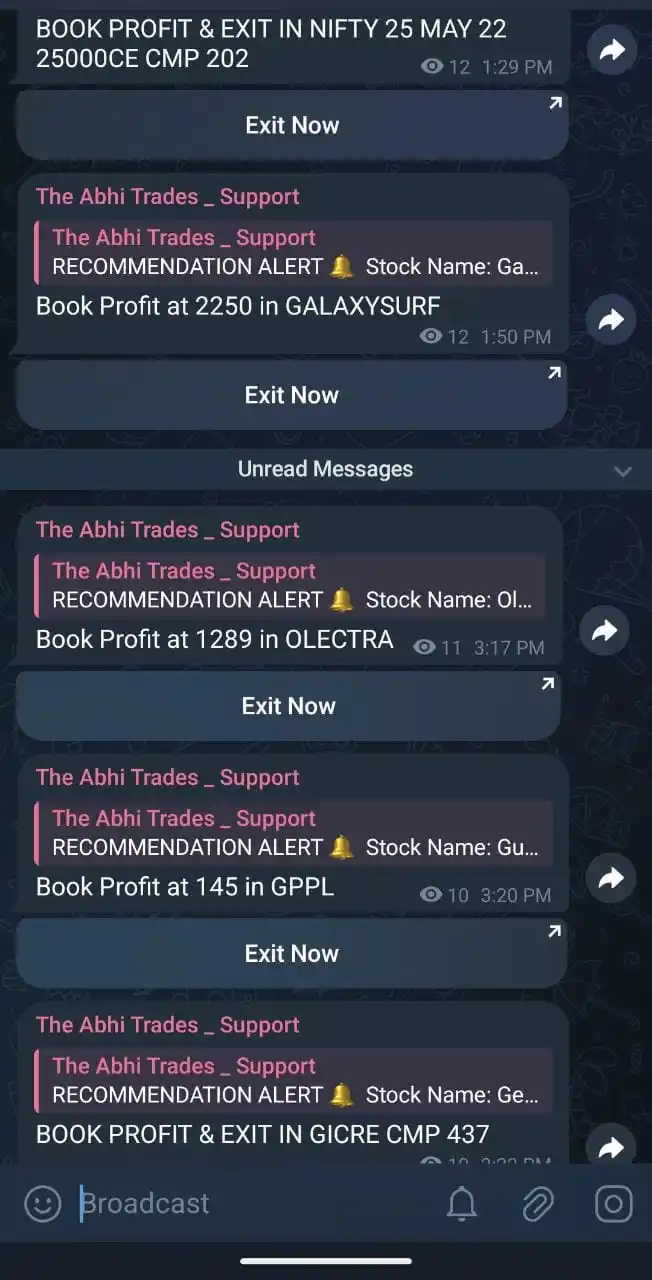
Task: Forward the GPPL book profit message
Action: (x=611, y=878)
